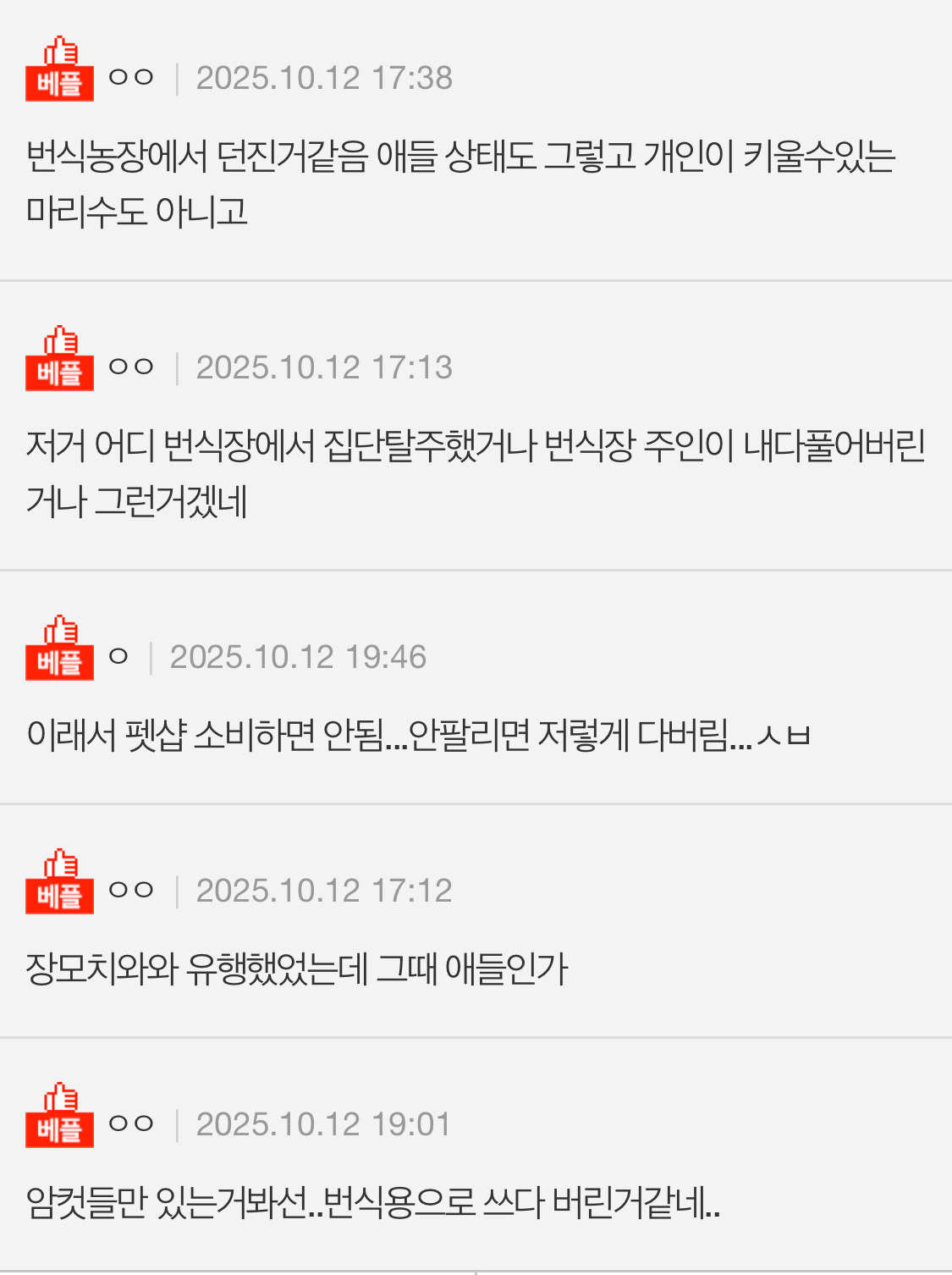Click the thumbs-up graphic on the top badge
Screen dimensions: 952x1275
tap(58, 56)
